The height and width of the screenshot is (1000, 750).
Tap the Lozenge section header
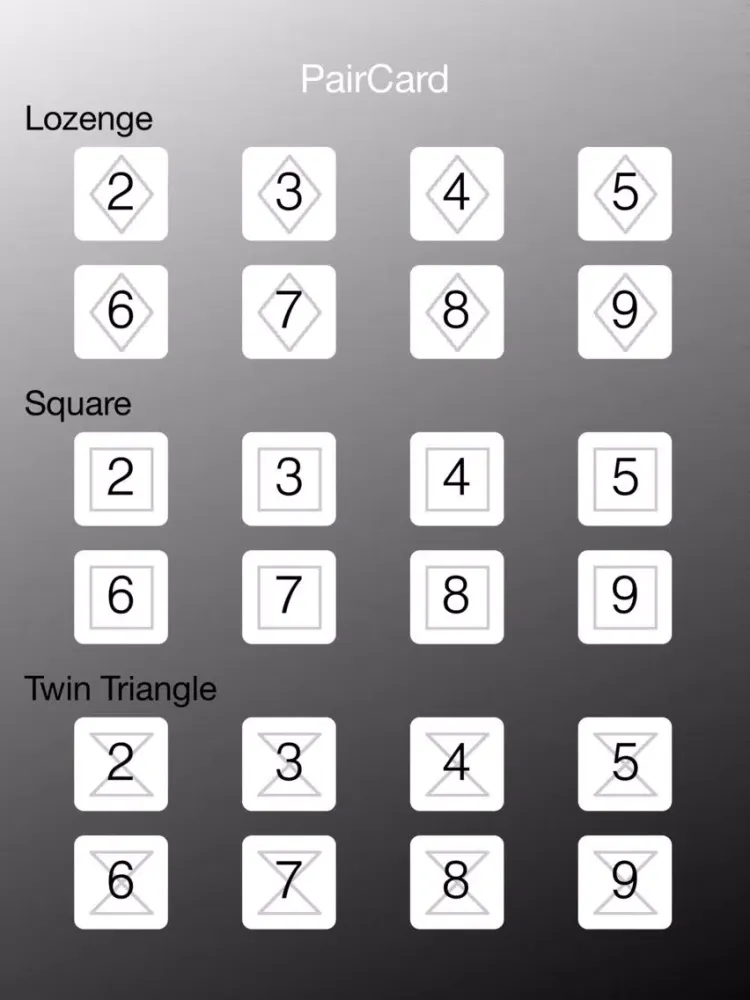click(89, 119)
